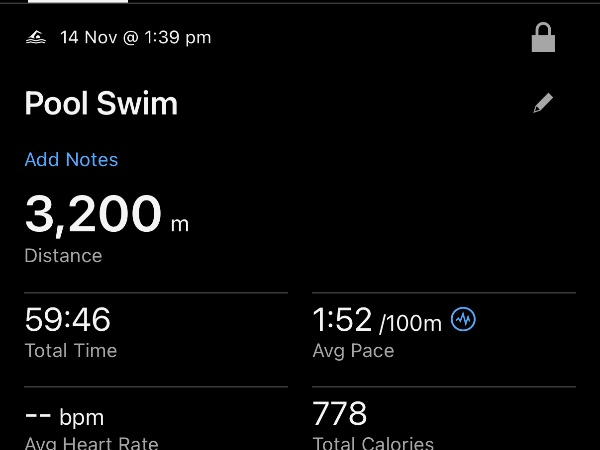Tap the lock privacy icon
Viewport: 600px width, 450px height.
[x=543, y=38]
